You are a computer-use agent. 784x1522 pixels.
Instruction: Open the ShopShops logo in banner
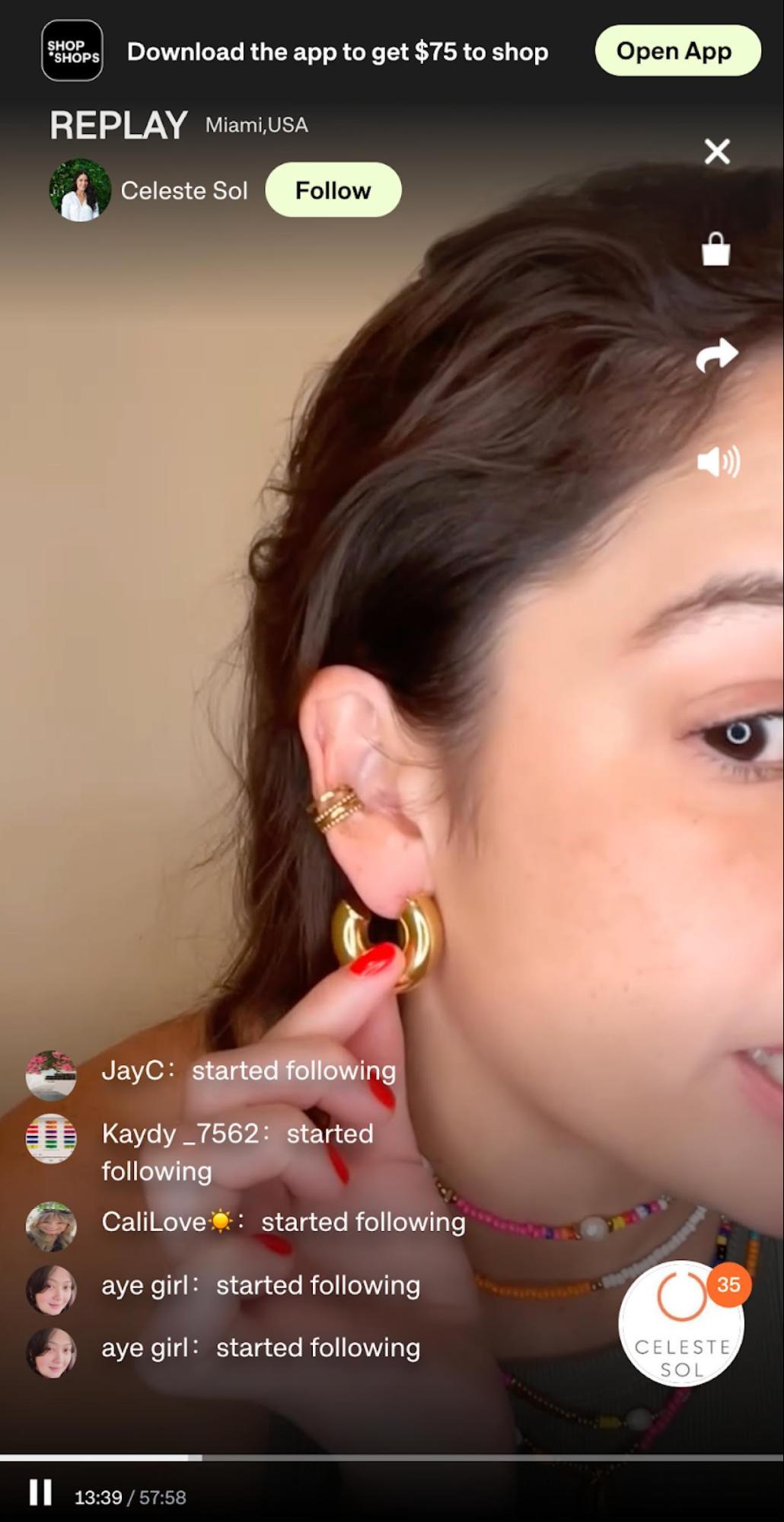pyautogui.click(x=72, y=51)
